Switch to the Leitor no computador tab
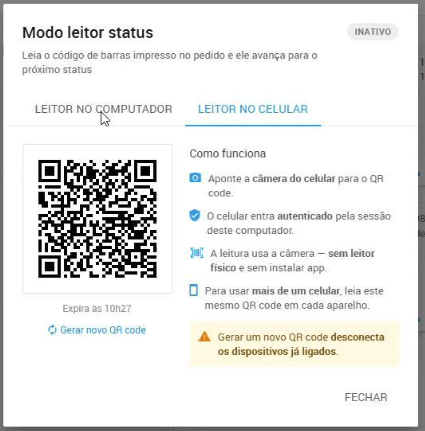This screenshot has height=431, width=425. (104, 109)
